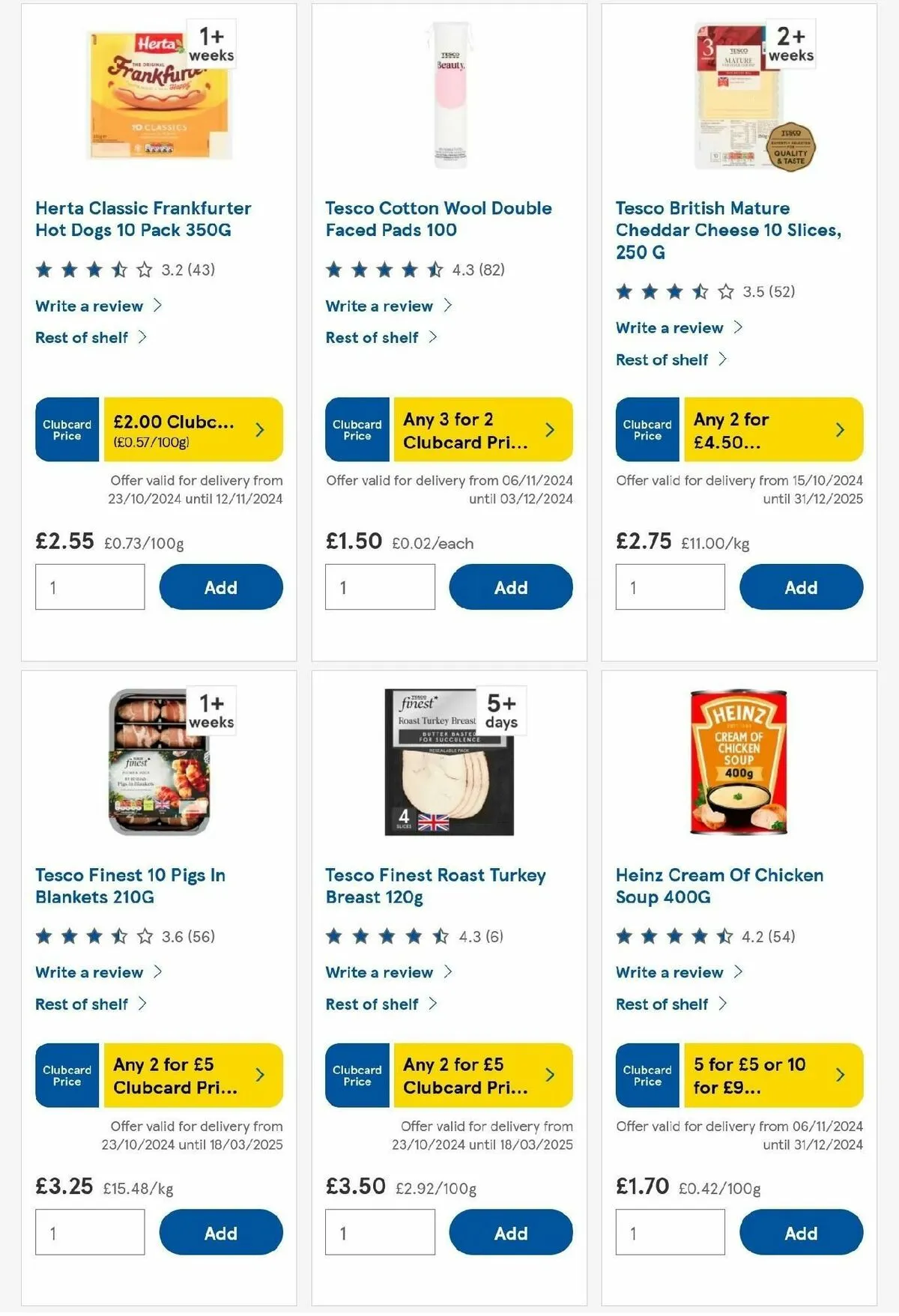Add Herta Classic Frankfurter Hot Dogs to basket
The image size is (899, 1316).
220,587
